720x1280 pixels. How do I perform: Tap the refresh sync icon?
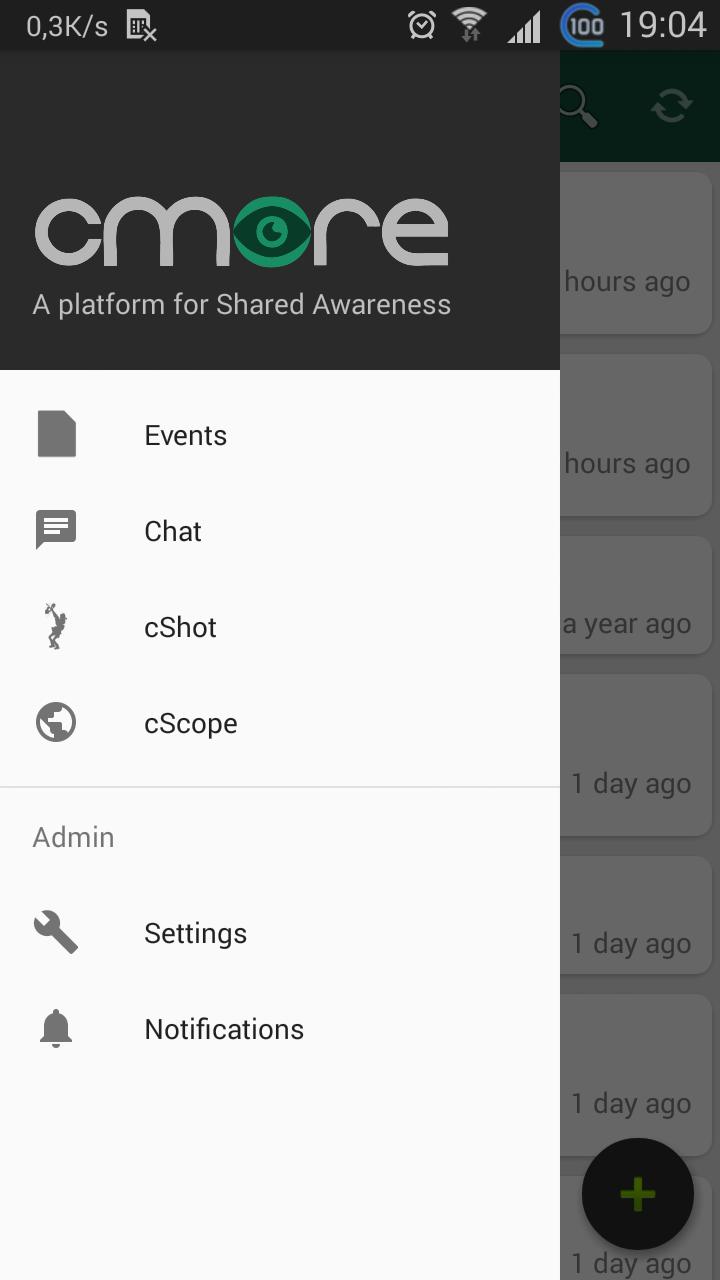click(670, 105)
